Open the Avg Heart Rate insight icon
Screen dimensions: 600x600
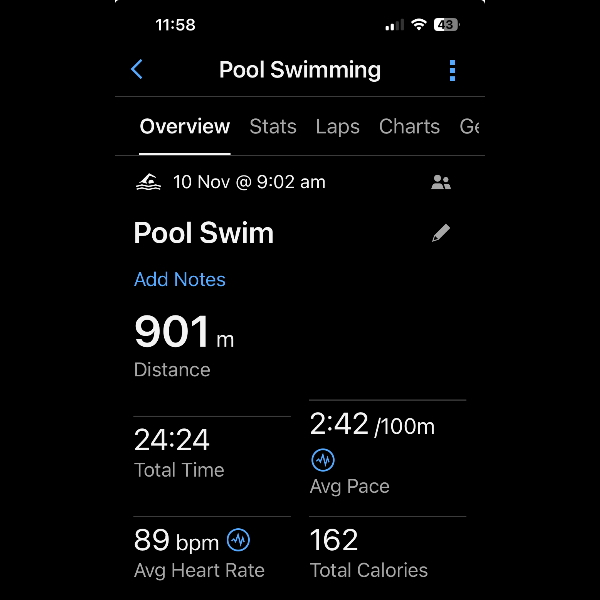pyautogui.click(x=238, y=540)
